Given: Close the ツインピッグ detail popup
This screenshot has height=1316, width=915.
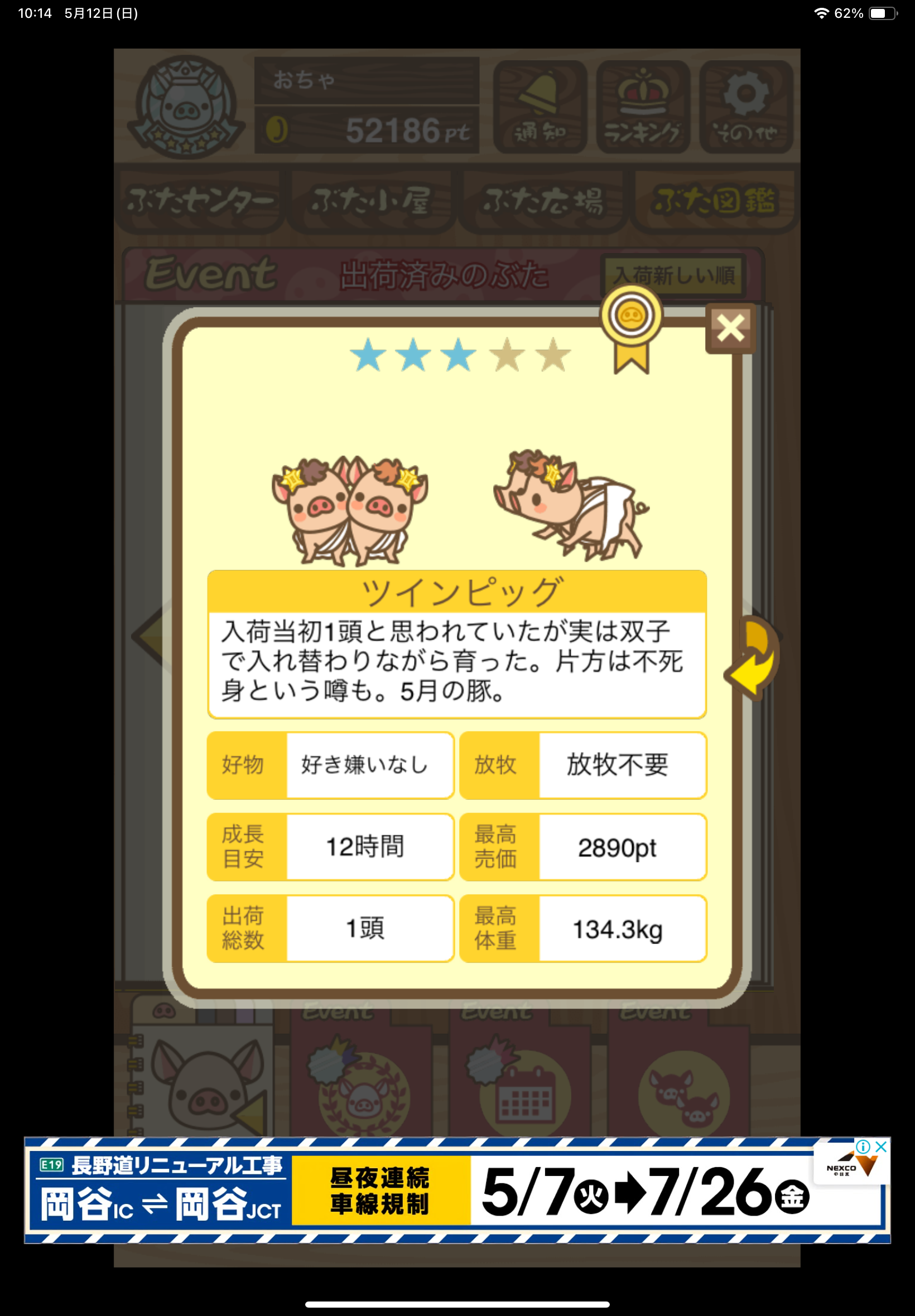Looking at the screenshot, I should [730, 328].
